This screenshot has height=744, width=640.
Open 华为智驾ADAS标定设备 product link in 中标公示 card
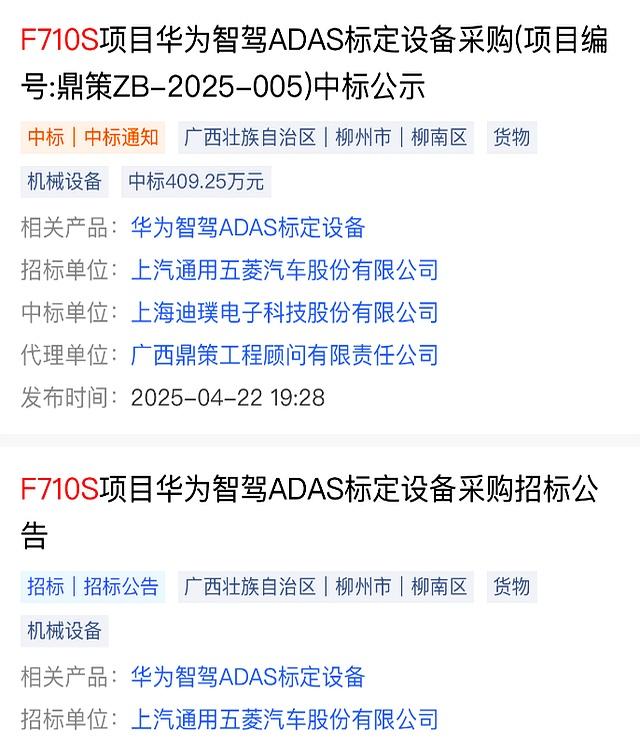tap(248, 228)
